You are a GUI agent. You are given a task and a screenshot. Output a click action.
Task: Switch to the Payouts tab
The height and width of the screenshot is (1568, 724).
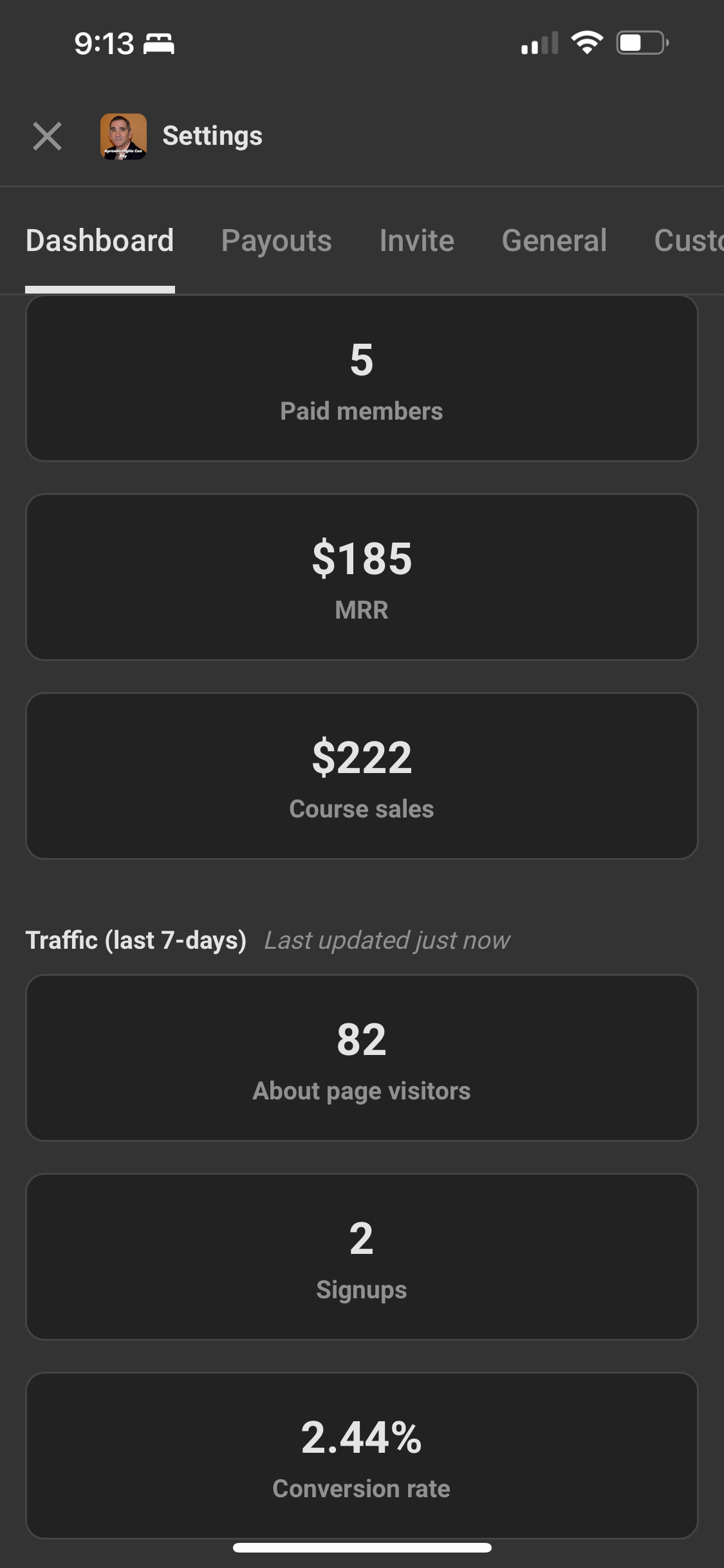coord(276,241)
